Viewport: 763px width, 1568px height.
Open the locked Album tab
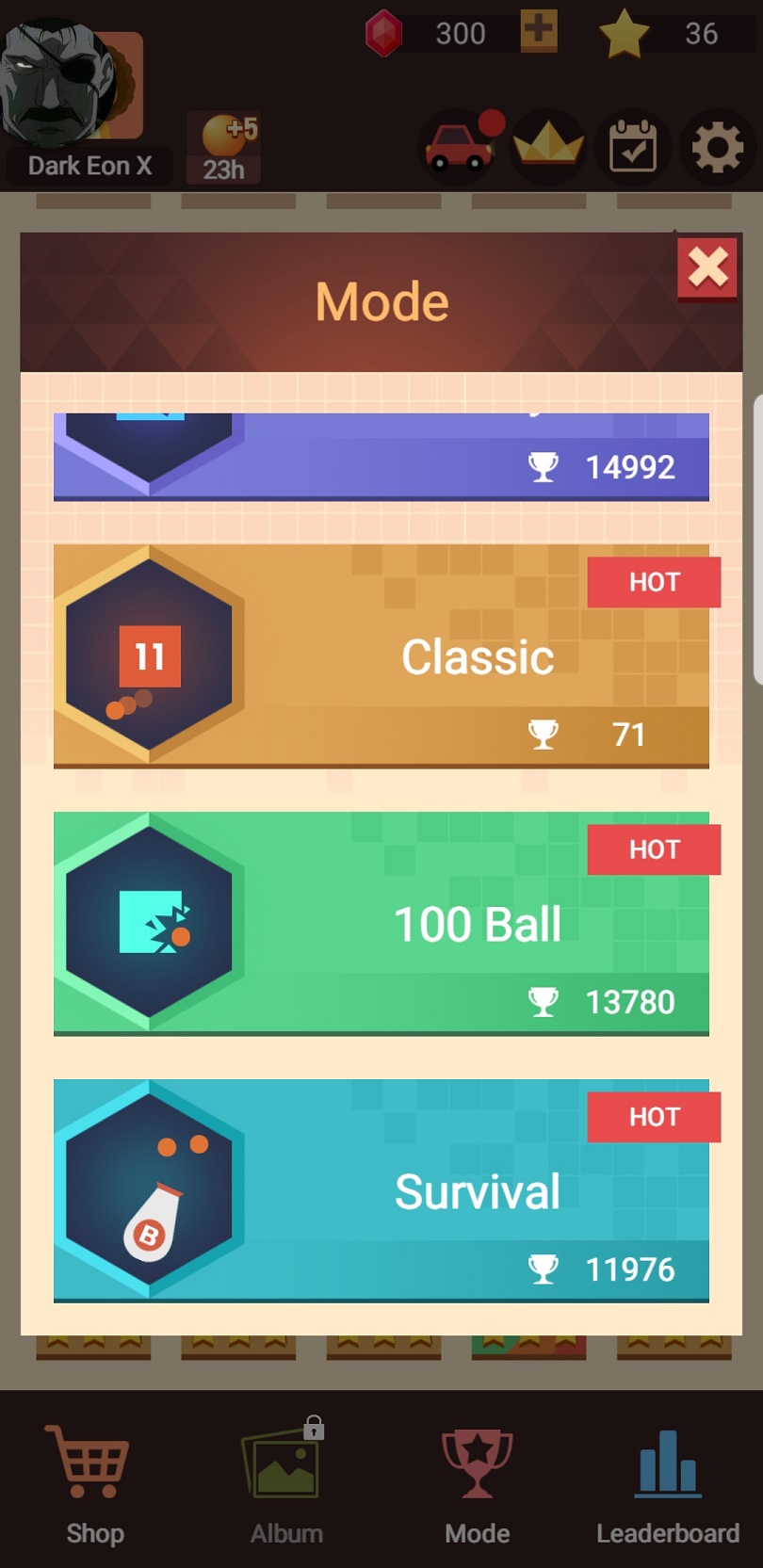(x=285, y=1485)
